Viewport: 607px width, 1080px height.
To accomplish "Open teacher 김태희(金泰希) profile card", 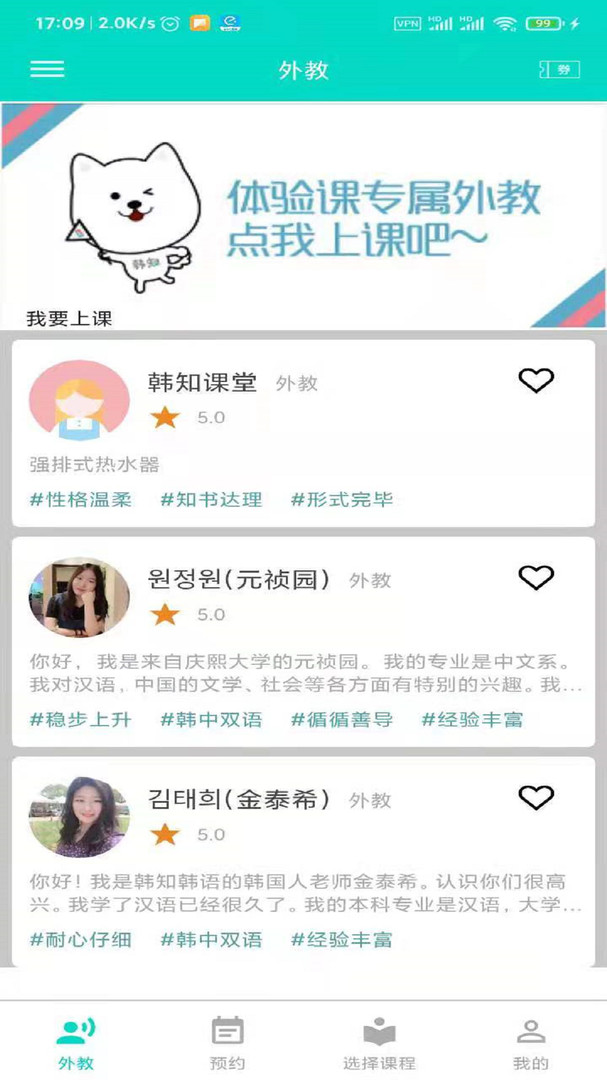I will (303, 862).
